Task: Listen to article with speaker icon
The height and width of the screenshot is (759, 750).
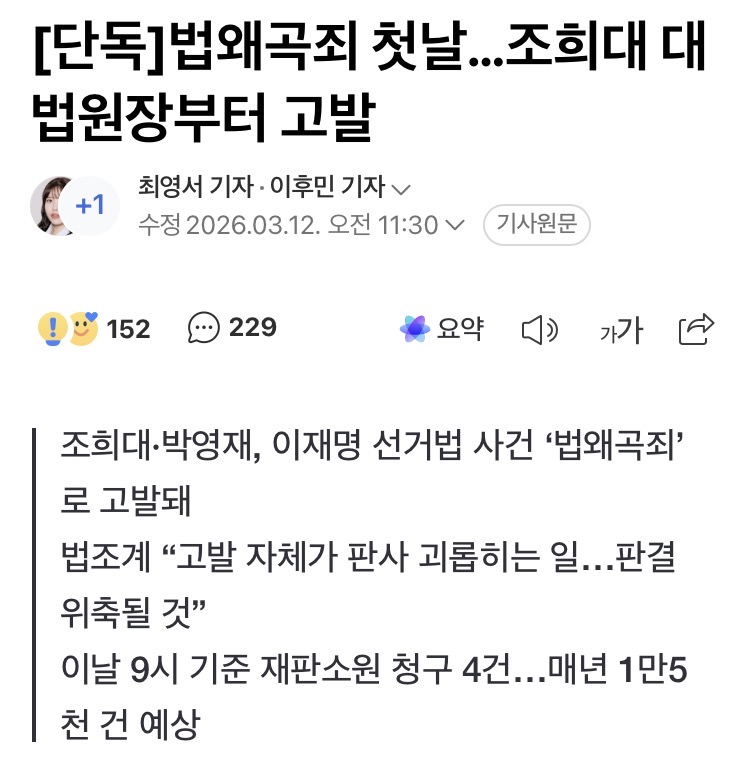Action: tap(540, 329)
